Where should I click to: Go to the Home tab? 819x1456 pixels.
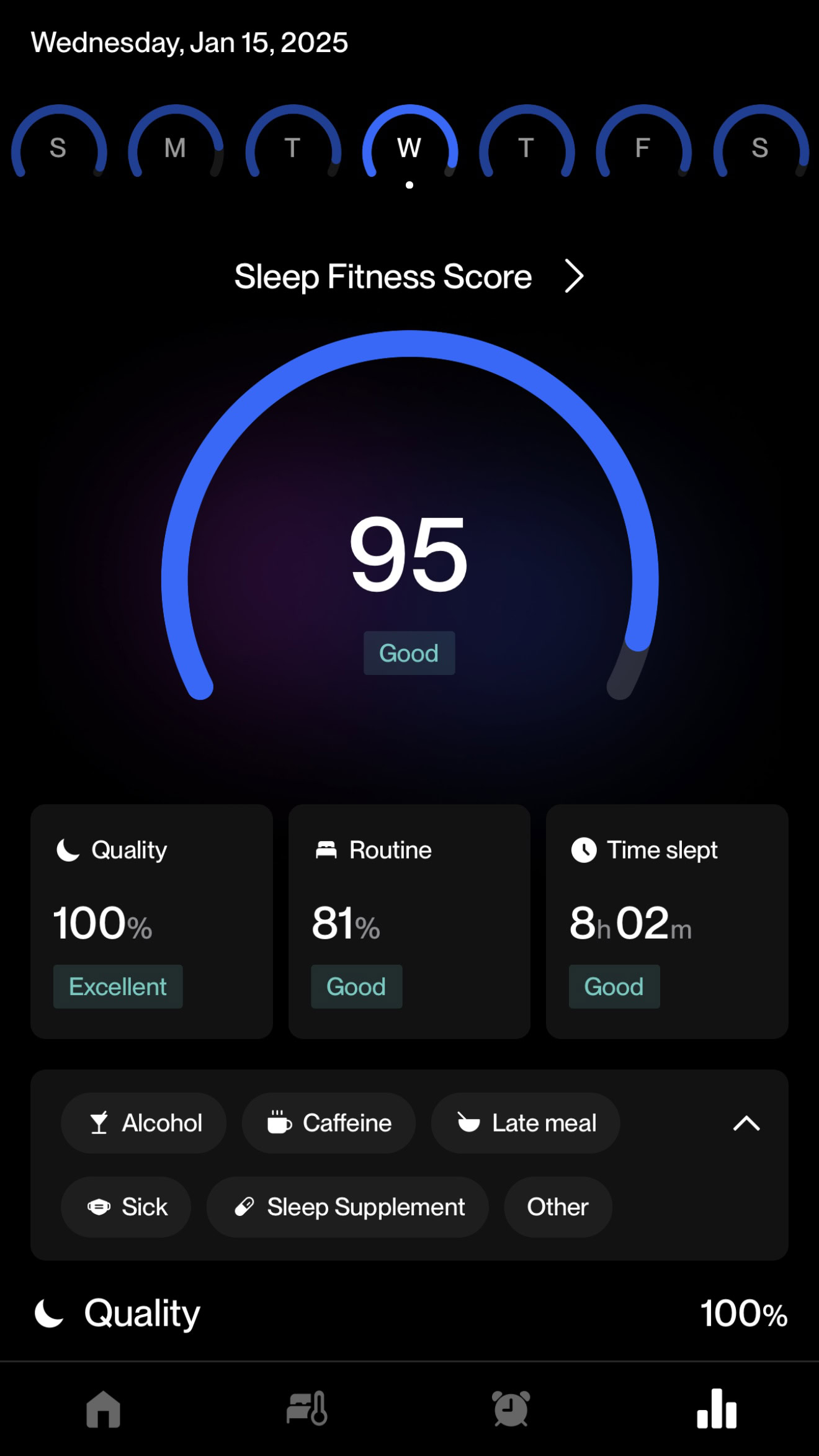point(103,1409)
